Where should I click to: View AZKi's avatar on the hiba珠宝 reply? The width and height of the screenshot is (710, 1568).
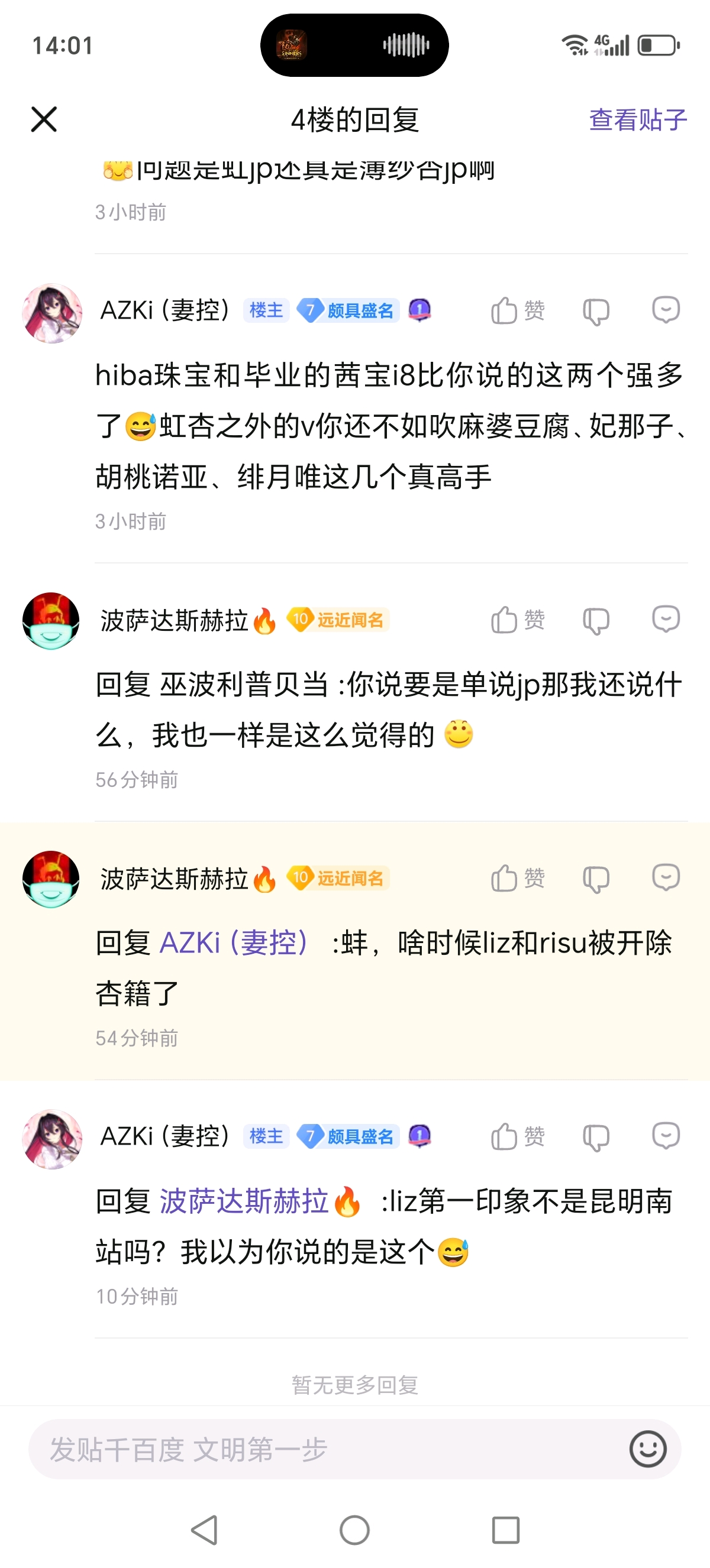51,313
